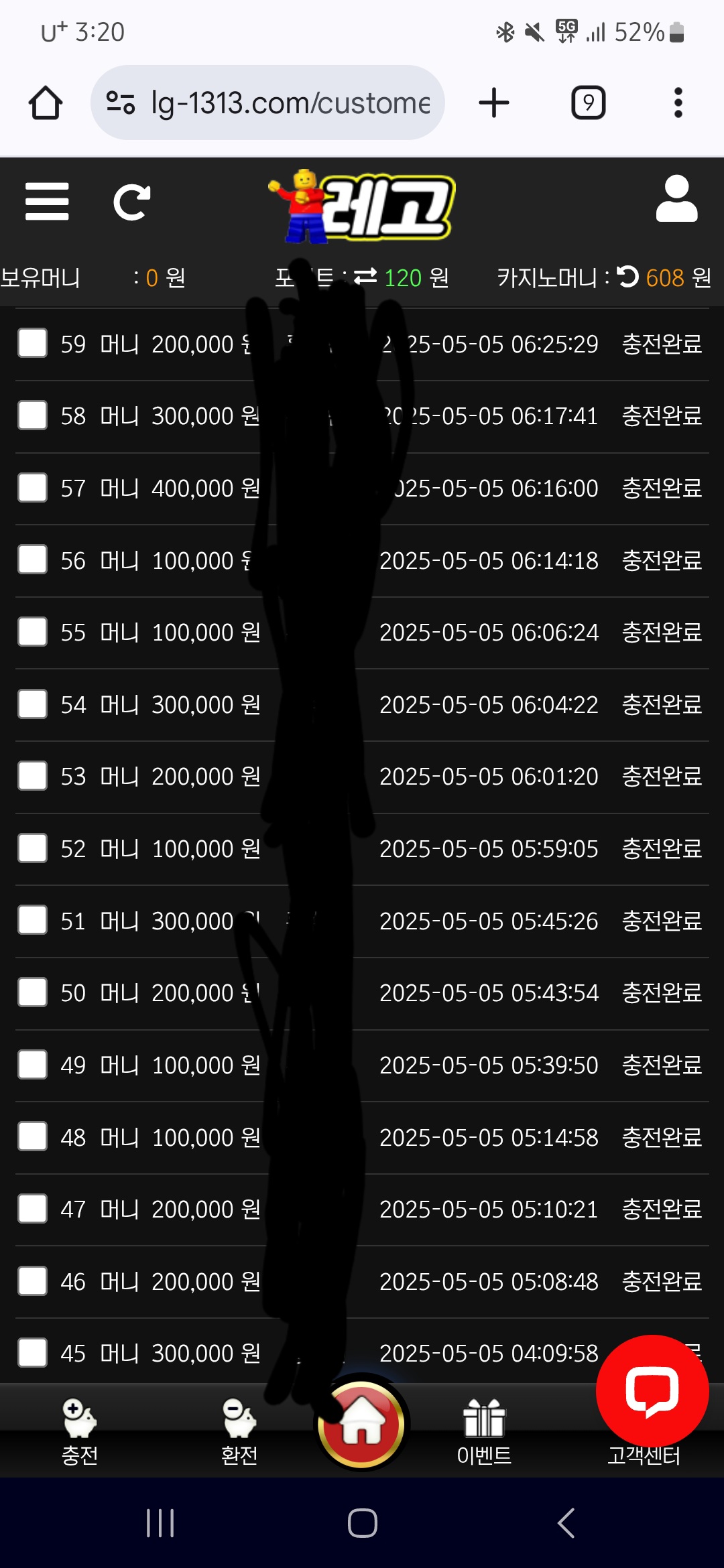This screenshot has height=1568, width=724.
Task: Open the red chat bubble button
Action: pyautogui.click(x=652, y=1391)
